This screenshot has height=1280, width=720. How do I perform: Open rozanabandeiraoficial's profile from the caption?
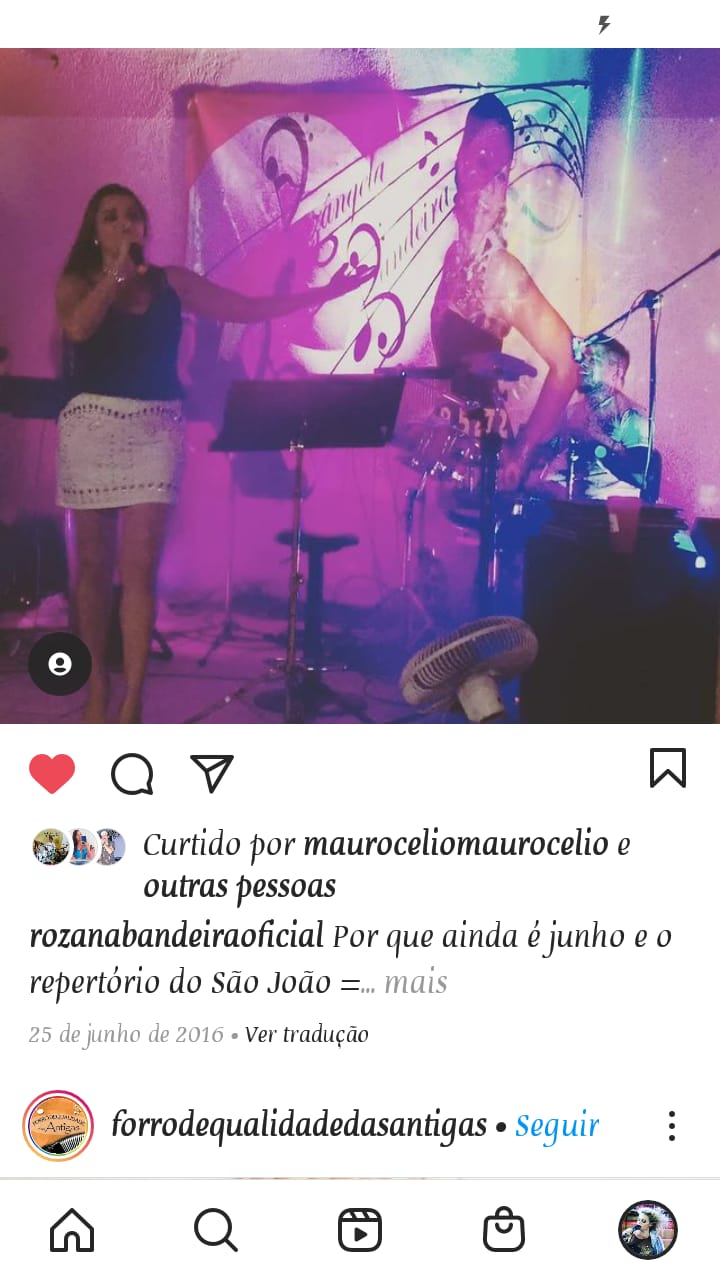pos(177,937)
